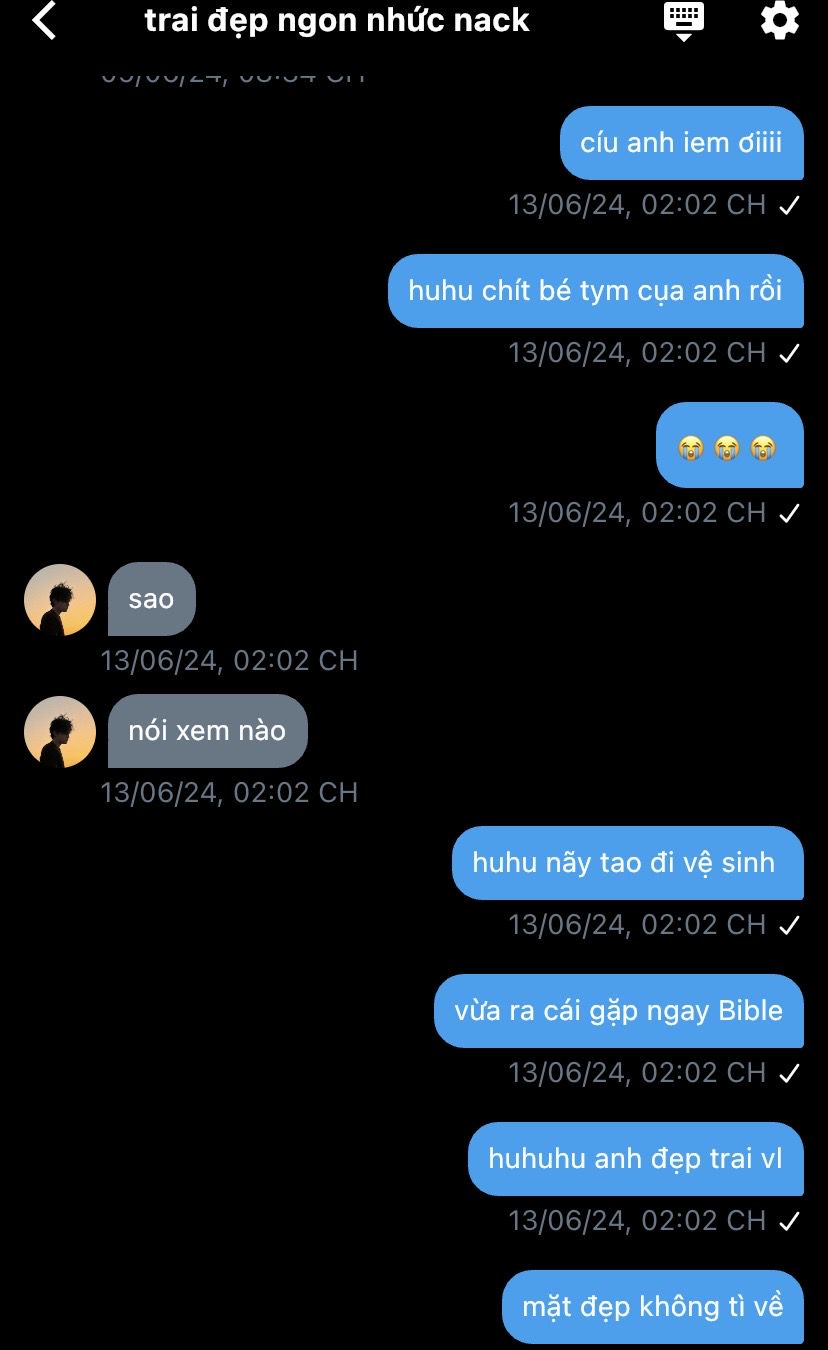Open chat settings via the gear icon
Image resolution: width=828 pixels, height=1350 pixels.
[780, 20]
